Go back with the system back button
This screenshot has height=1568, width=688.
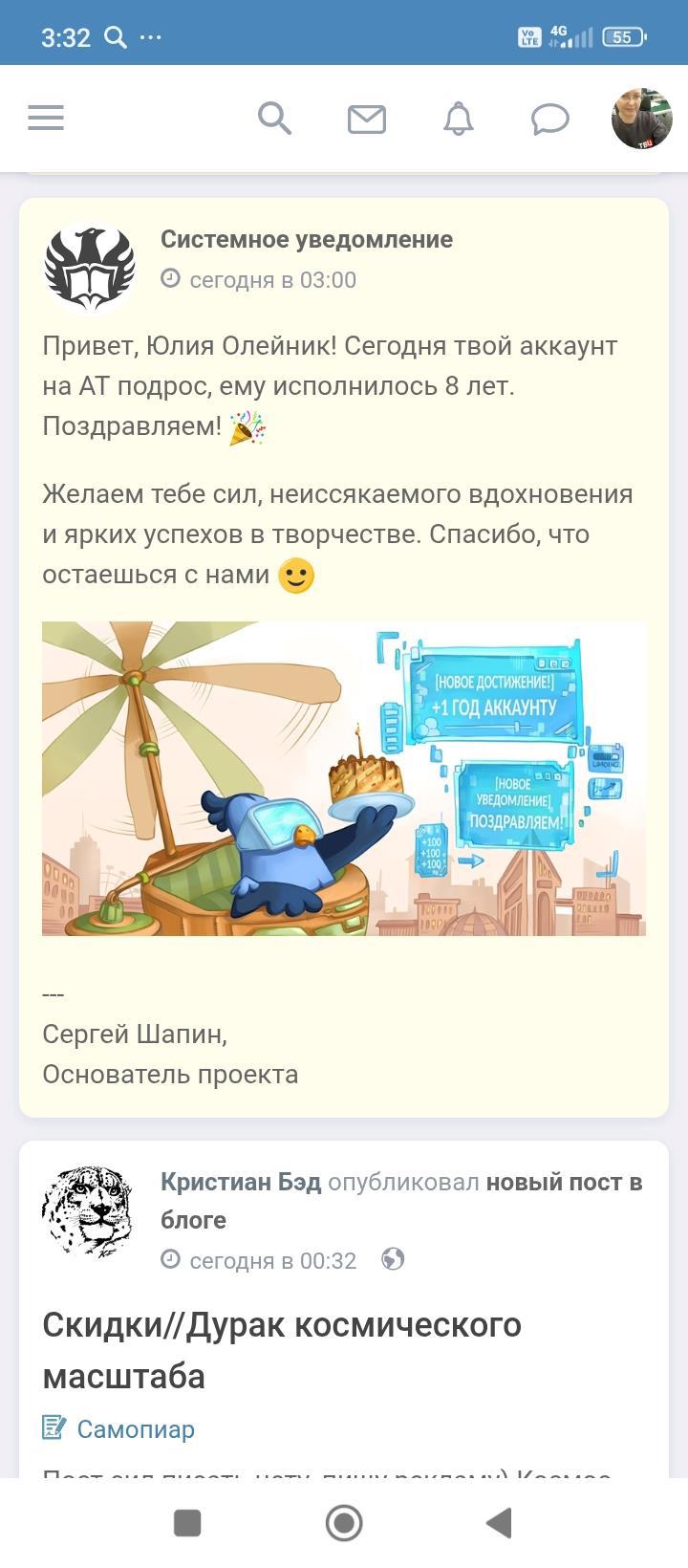[x=499, y=1522]
